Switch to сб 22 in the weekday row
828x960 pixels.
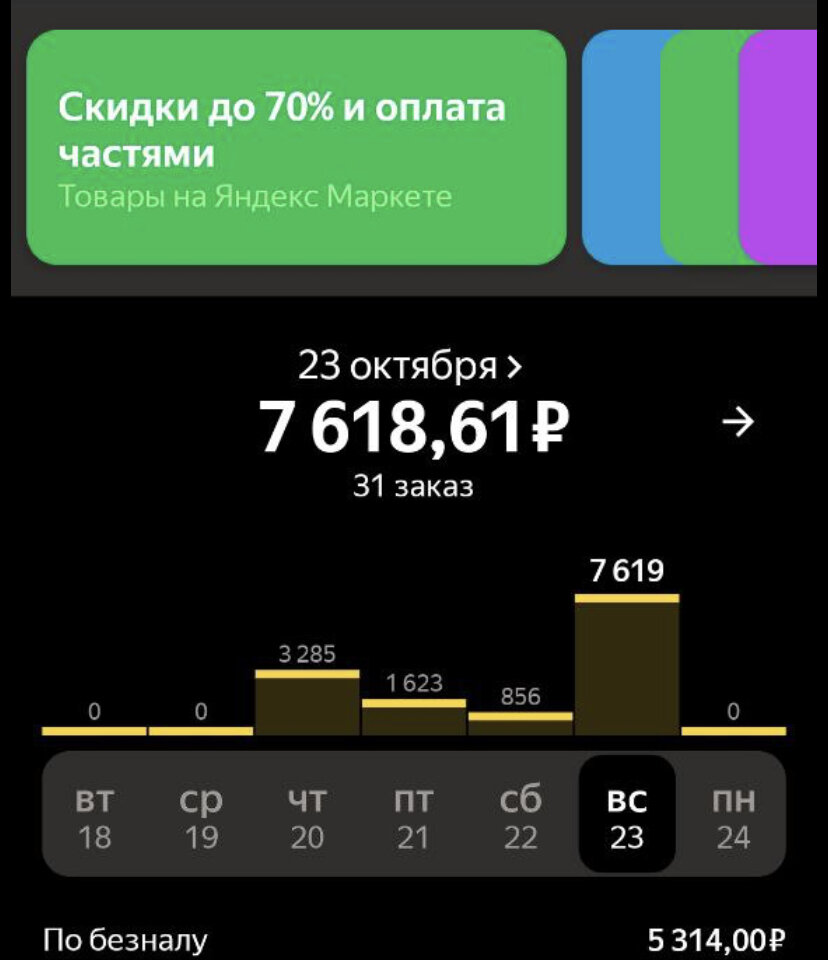pos(520,812)
